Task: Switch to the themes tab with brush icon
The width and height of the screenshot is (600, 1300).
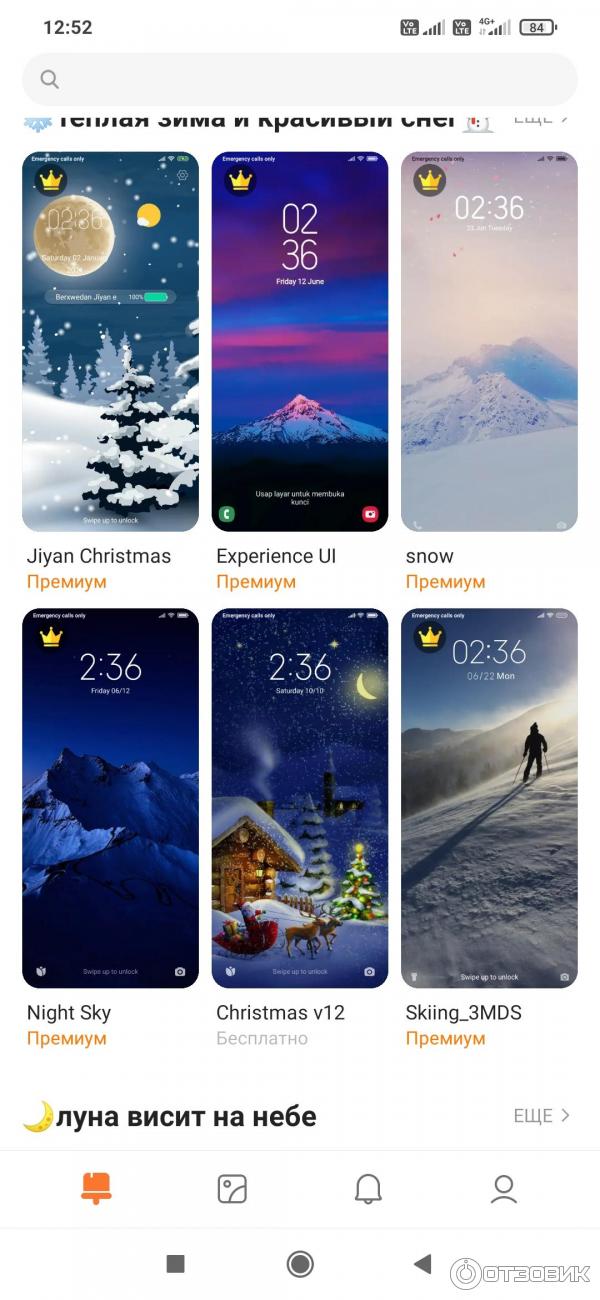Action: pos(96,1188)
